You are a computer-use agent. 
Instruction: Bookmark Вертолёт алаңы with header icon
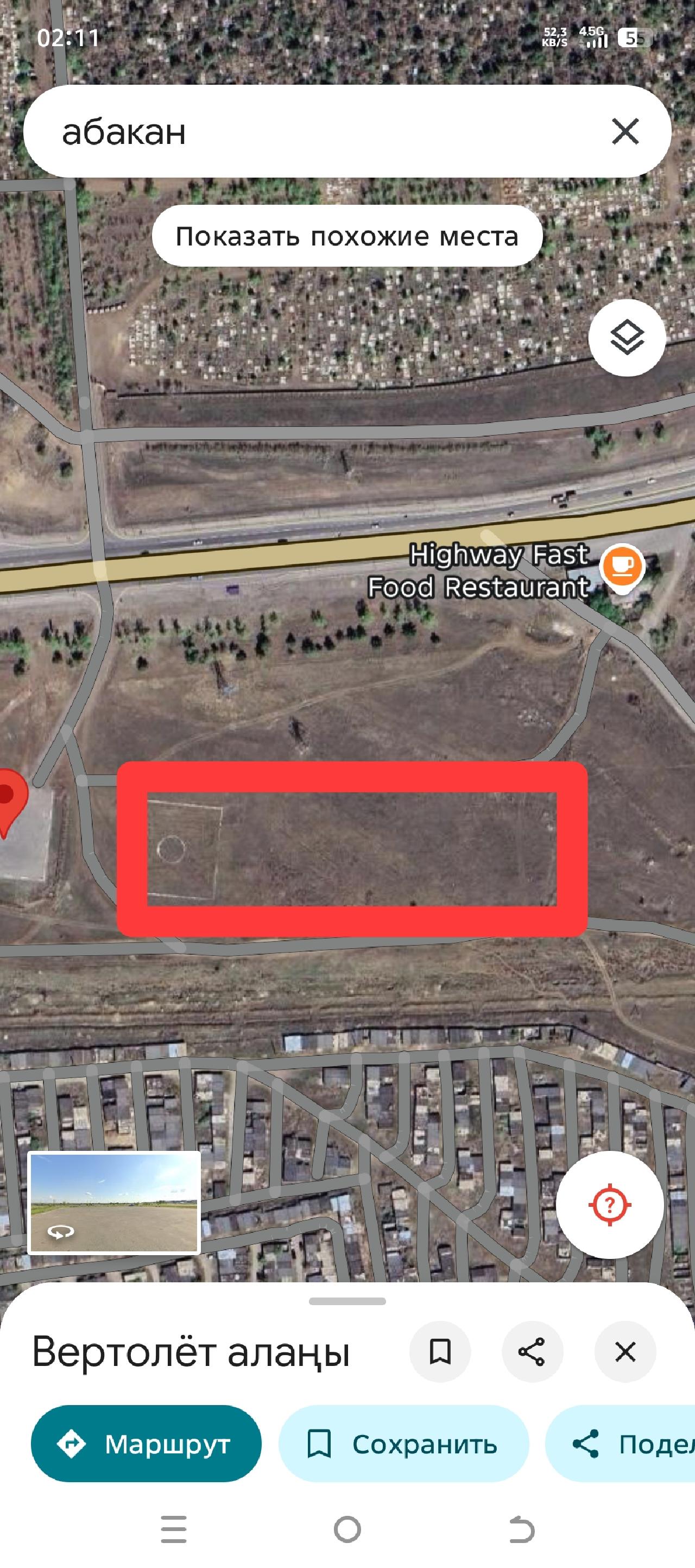point(439,1352)
